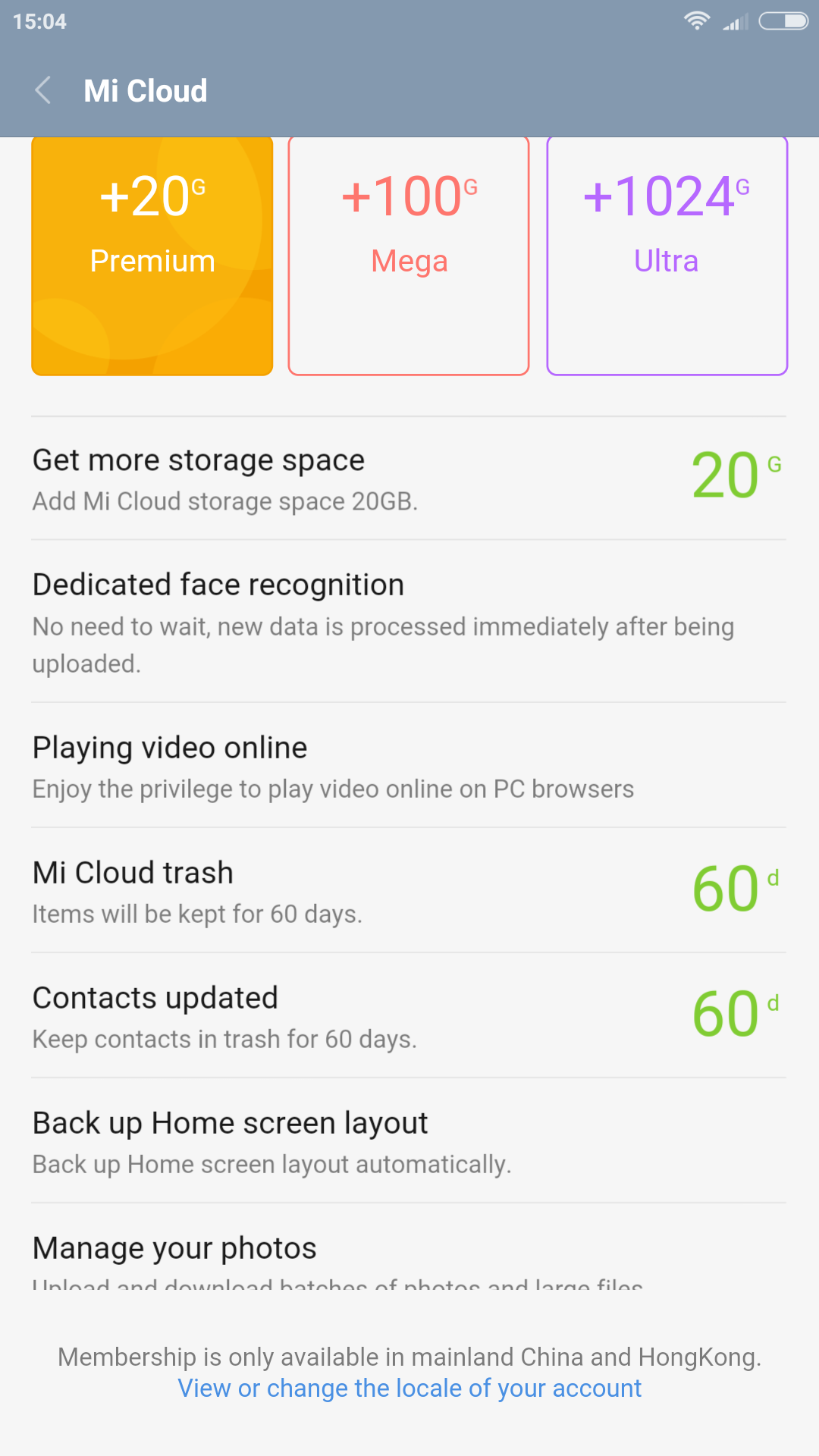The width and height of the screenshot is (819, 1456).
Task: Select the +100G Mega plan
Action: point(409,256)
